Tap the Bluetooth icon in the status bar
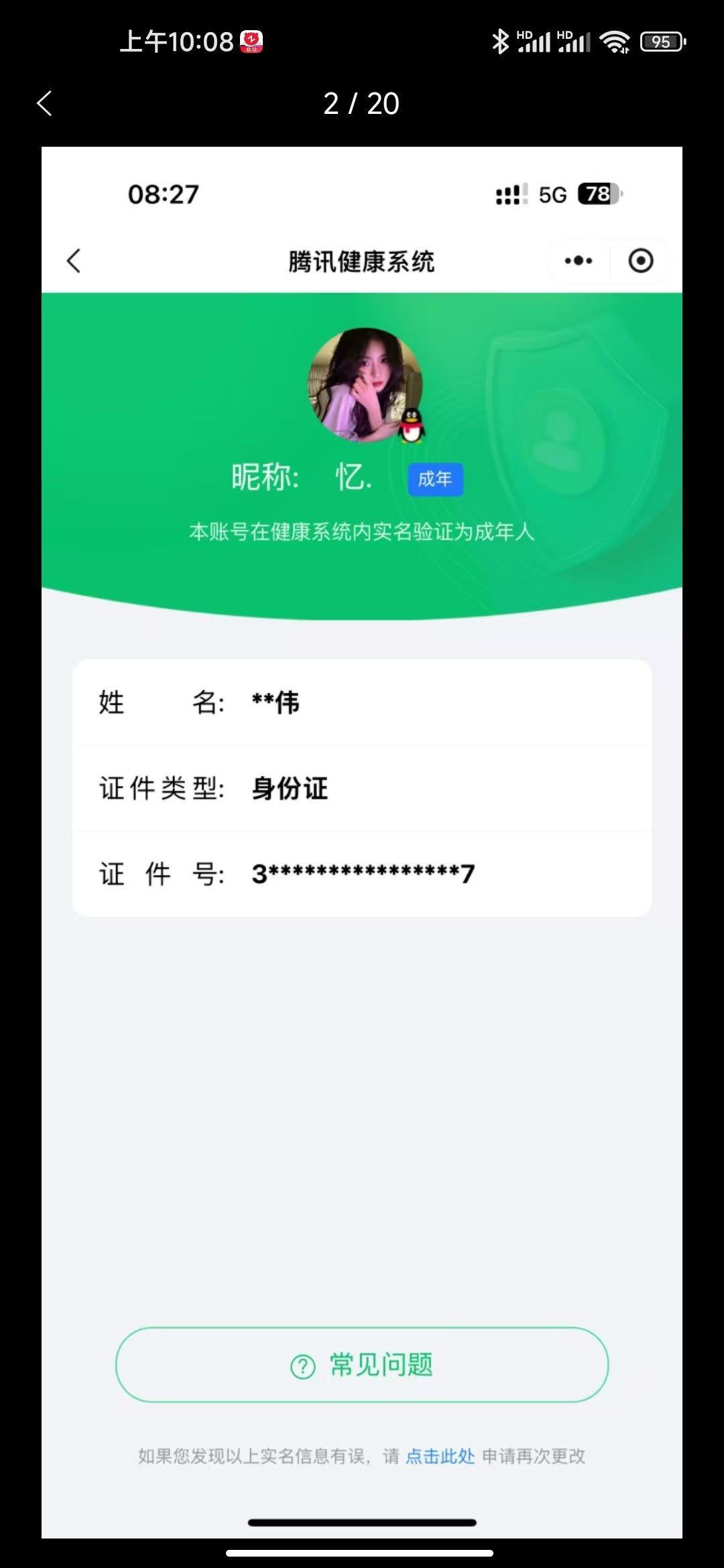This screenshot has width=724, height=1568. coord(499,42)
